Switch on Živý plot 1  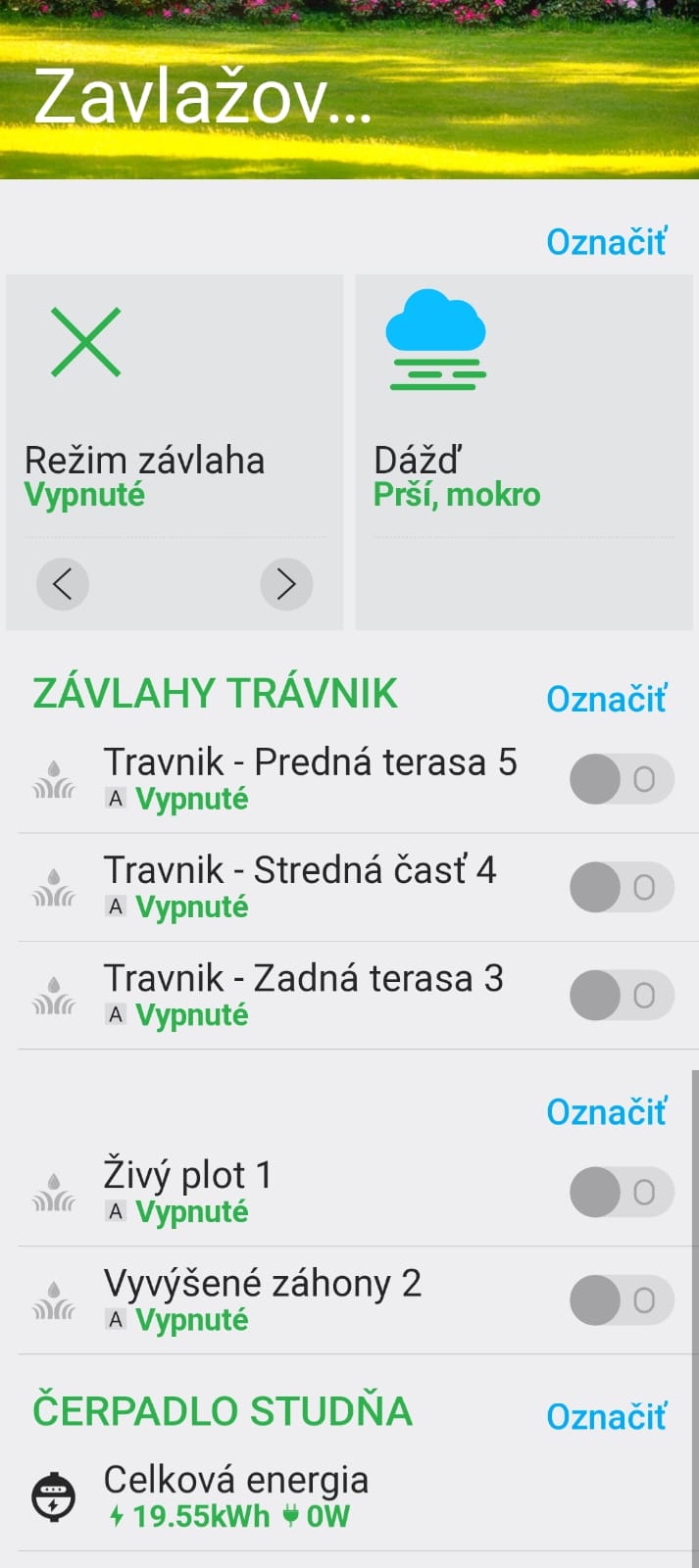[x=622, y=1192]
